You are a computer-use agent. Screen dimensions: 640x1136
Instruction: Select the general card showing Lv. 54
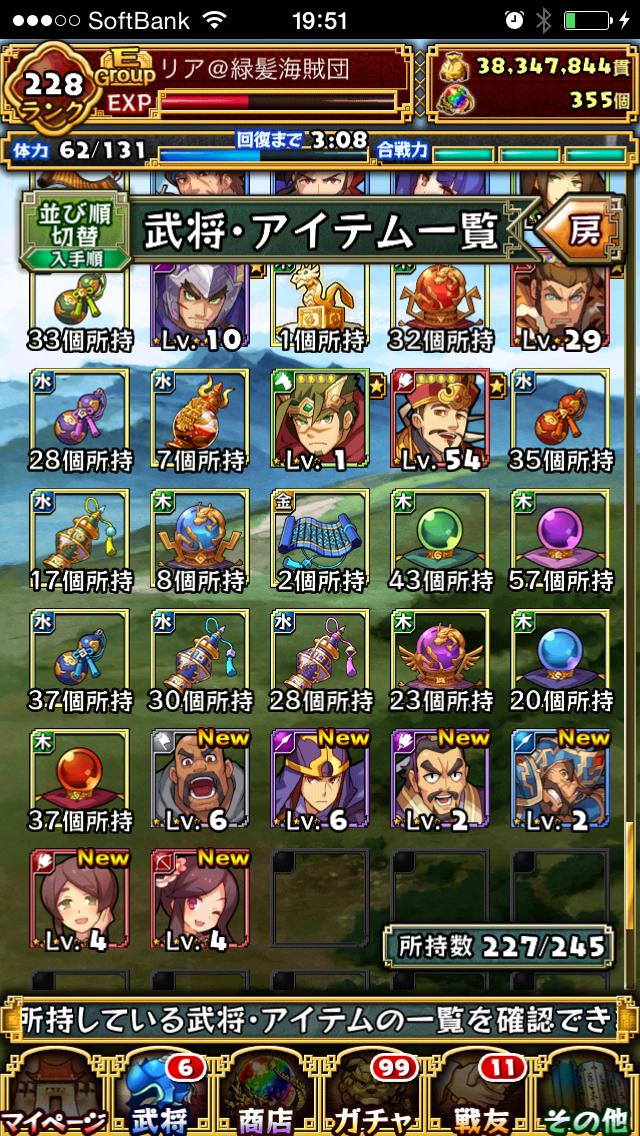coord(440,420)
